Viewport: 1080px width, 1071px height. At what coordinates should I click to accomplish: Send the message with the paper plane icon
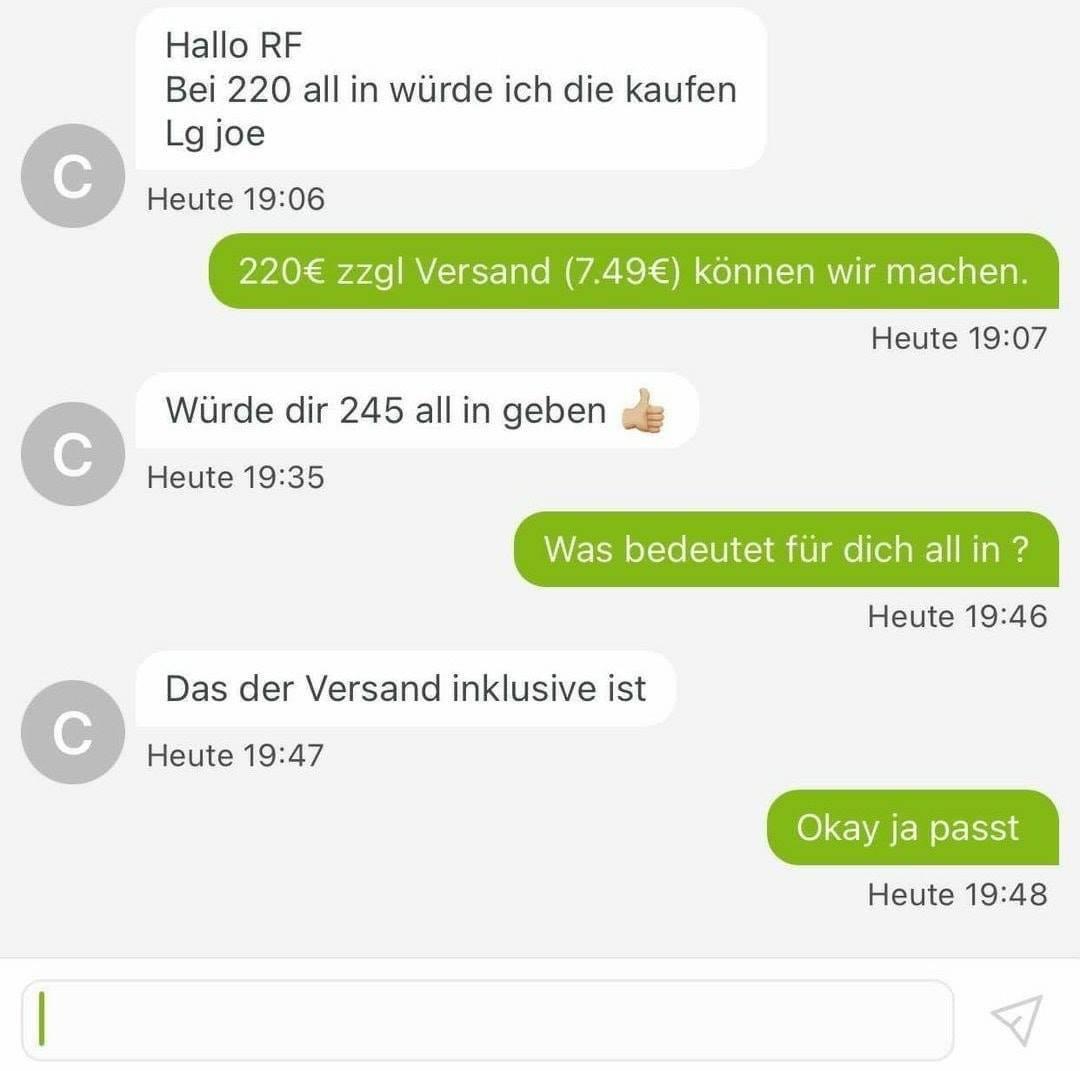[x=1016, y=1019]
